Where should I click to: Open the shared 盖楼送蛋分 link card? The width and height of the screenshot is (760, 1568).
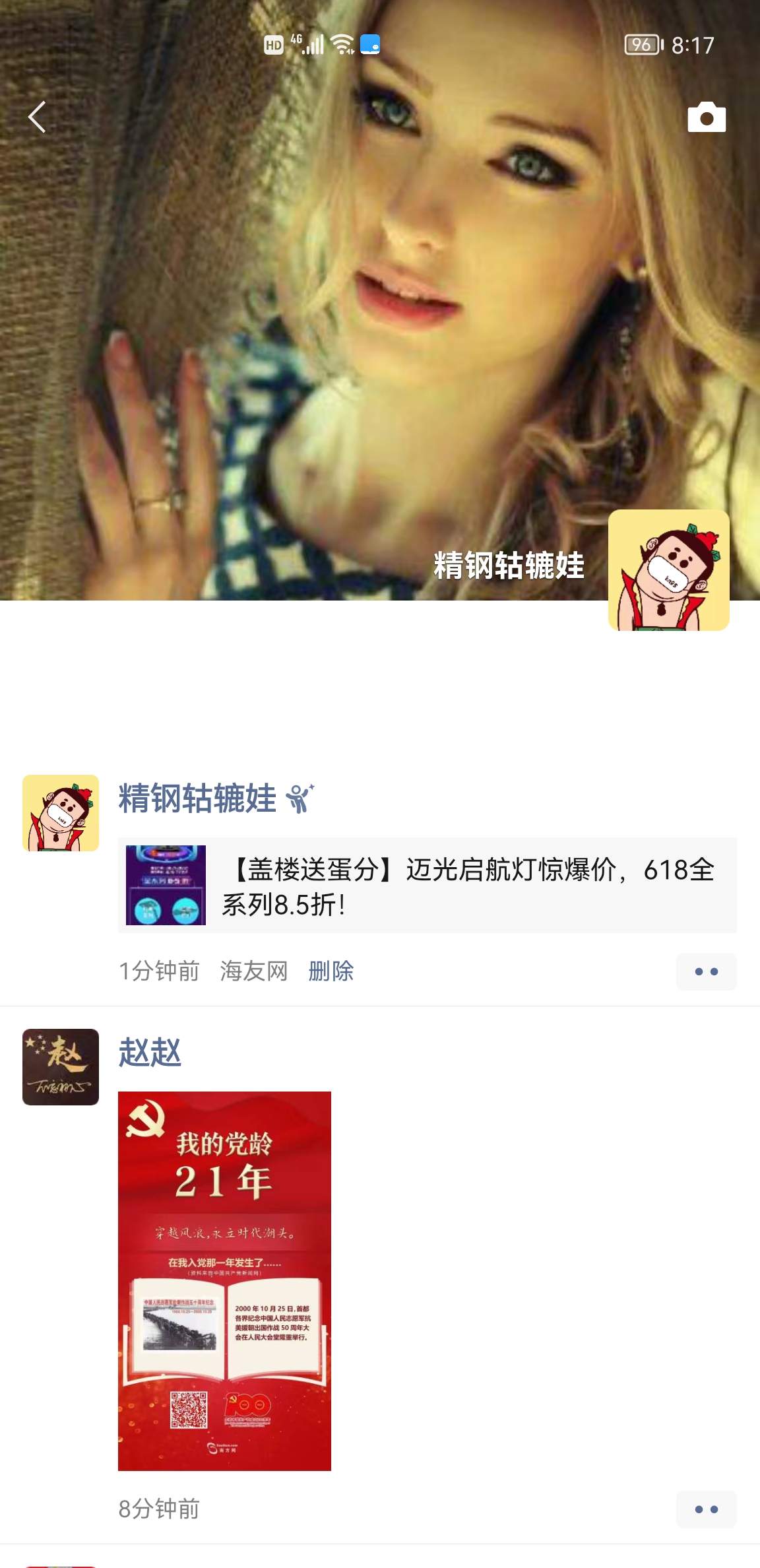pyautogui.click(x=427, y=885)
